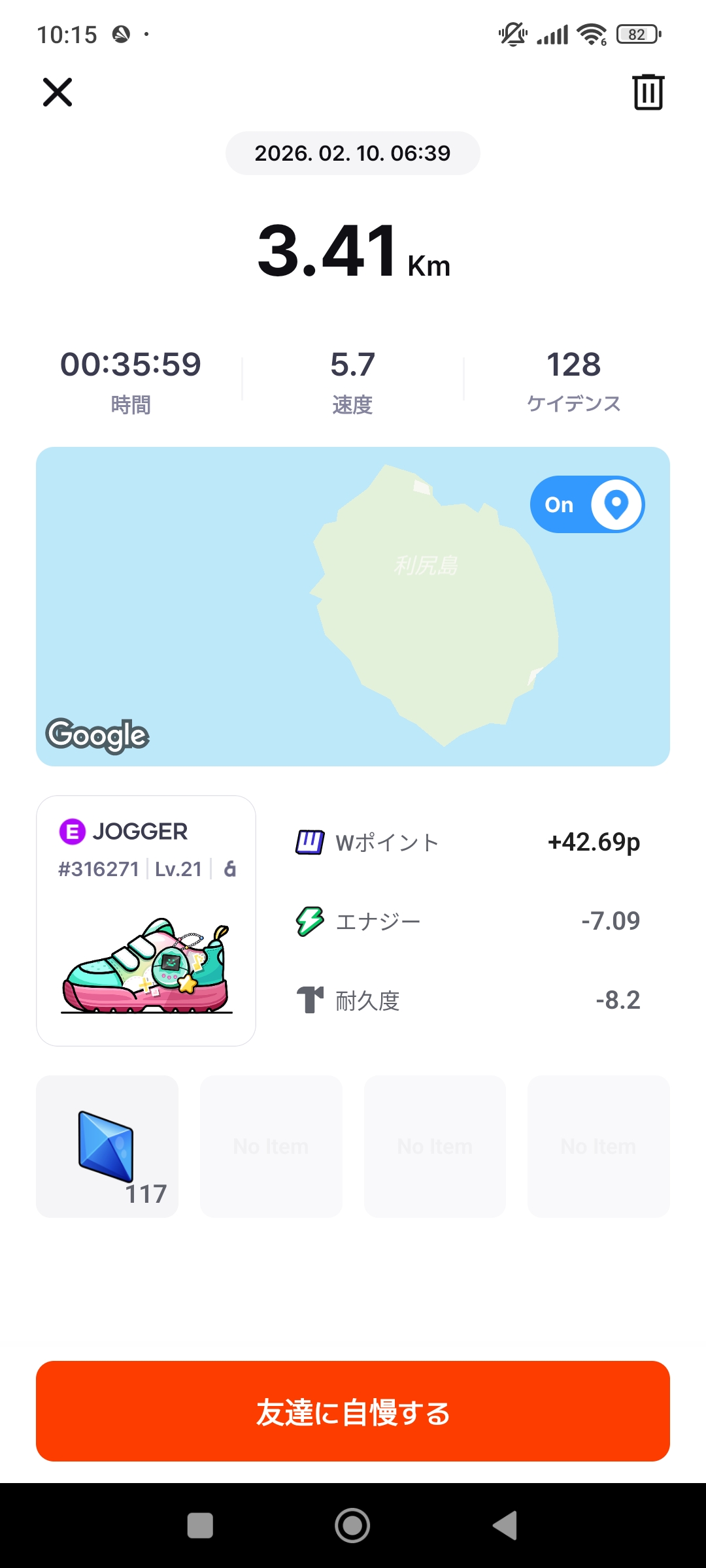The image size is (706, 1568).
Task: Delete this run record via trash icon
Action: (648, 92)
